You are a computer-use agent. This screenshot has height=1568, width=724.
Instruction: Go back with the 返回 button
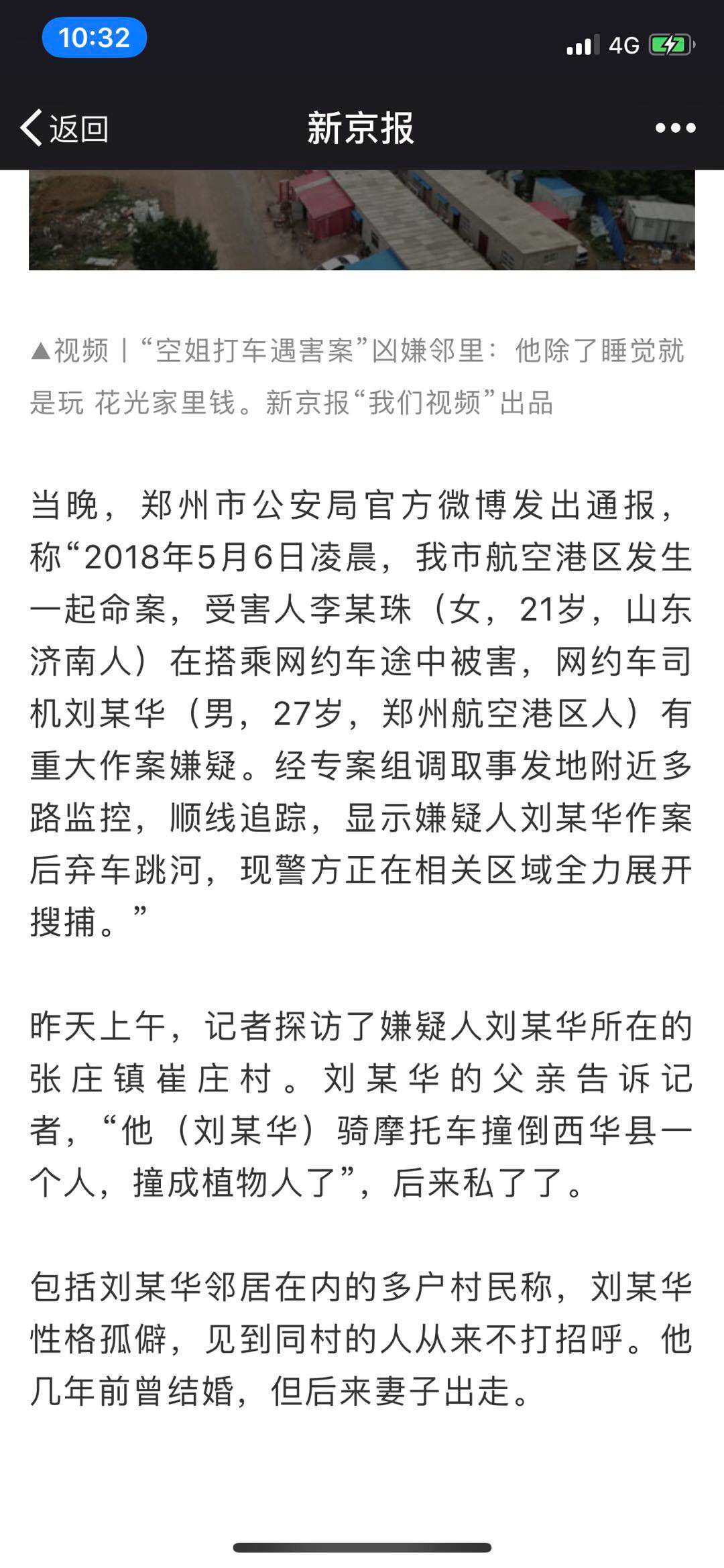(64, 127)
